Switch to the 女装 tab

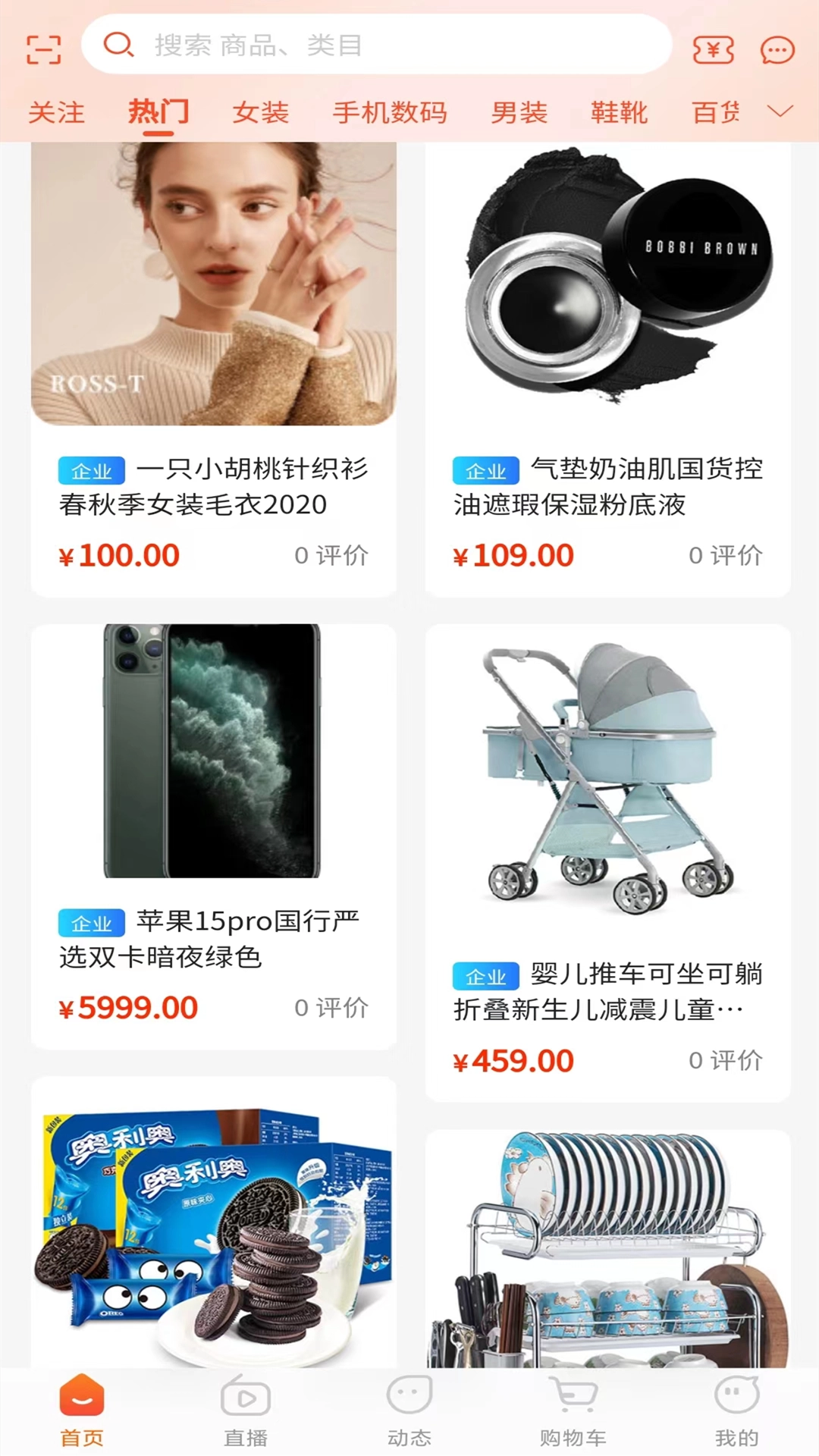259,112
